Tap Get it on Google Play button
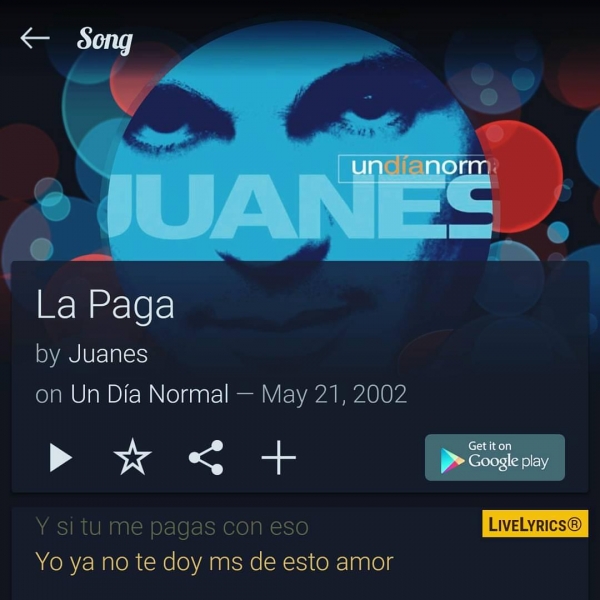 [494, 457]
